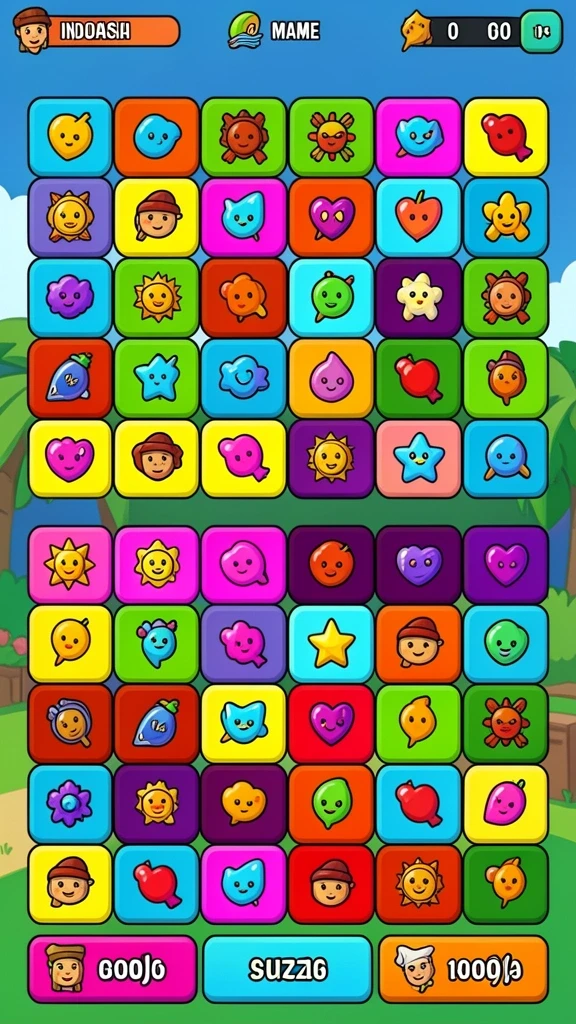Tap the orange chef button labeled 1000

click(x=463, y=969)
